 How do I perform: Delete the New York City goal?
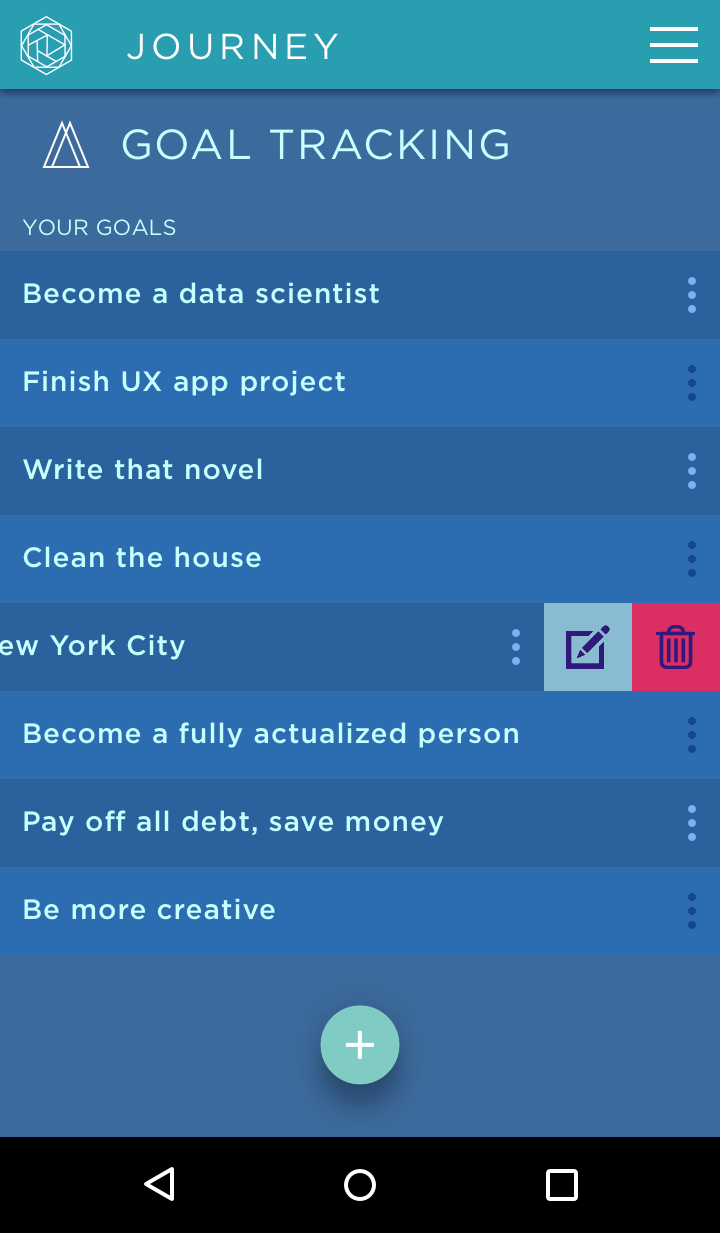click(676, 647)
